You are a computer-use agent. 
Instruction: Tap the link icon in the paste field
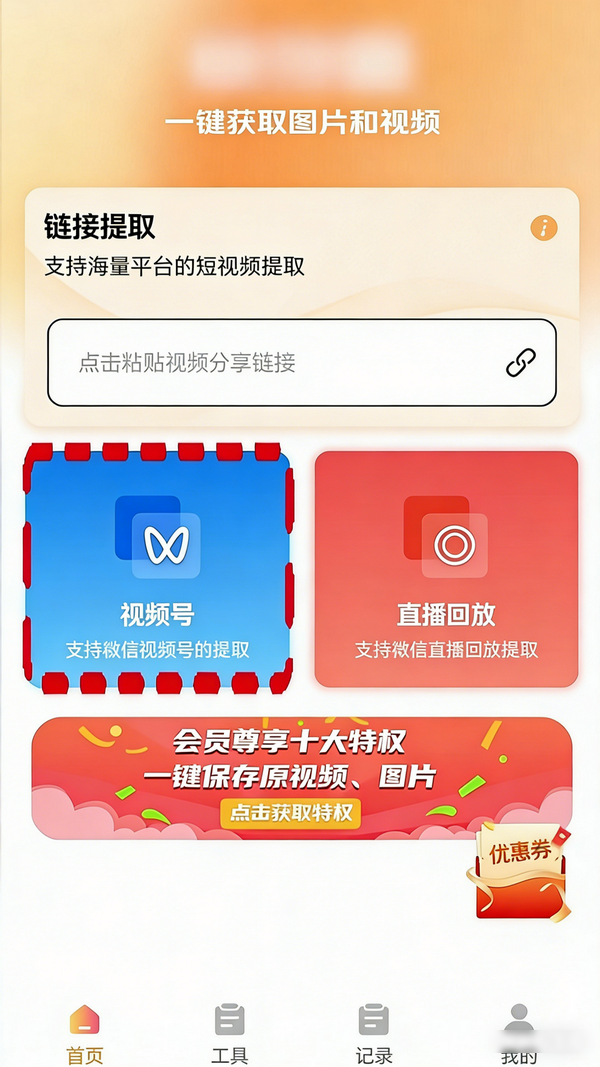(x=520, y=363)
